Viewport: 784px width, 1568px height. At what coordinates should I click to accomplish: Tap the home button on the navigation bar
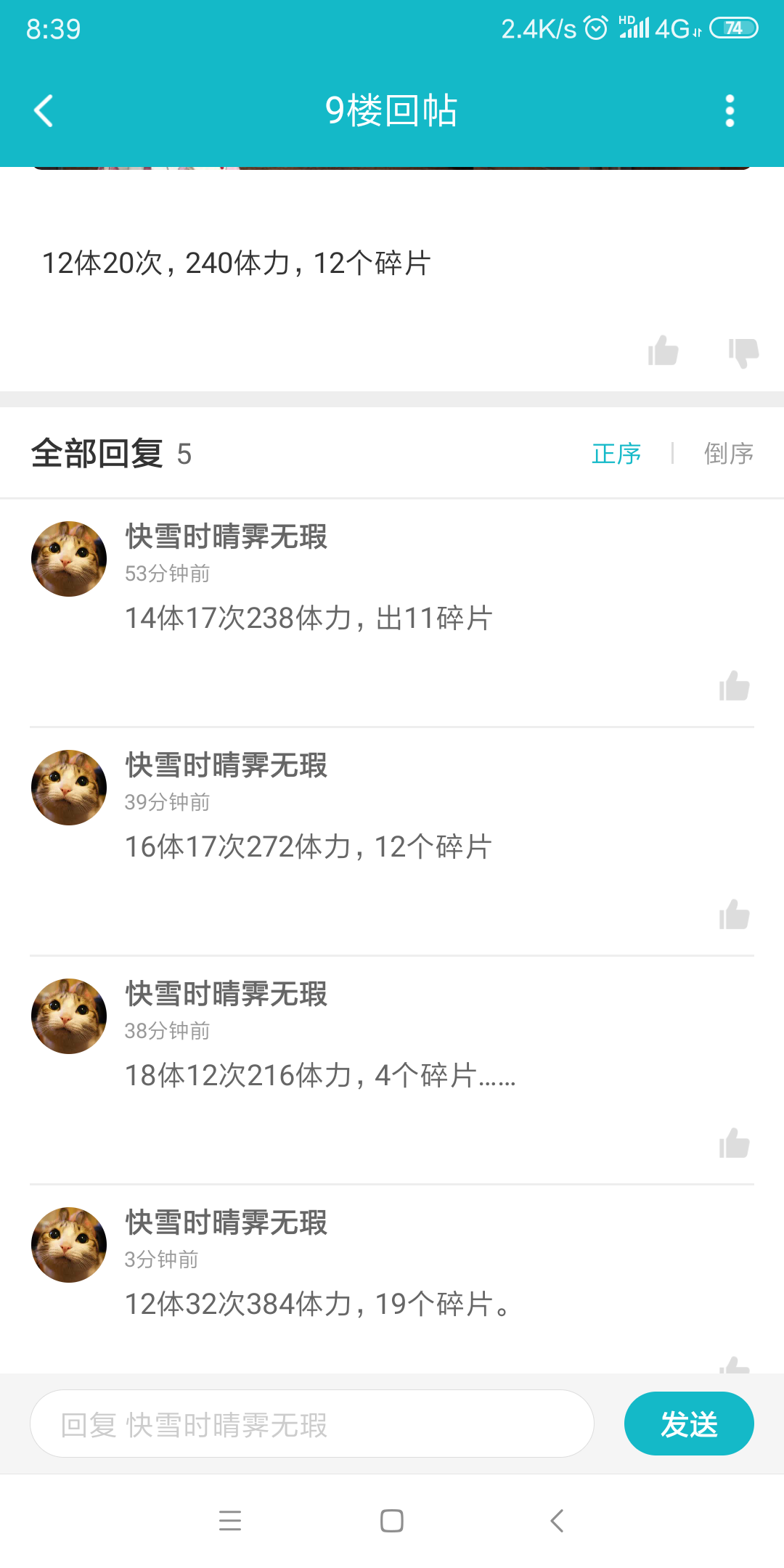click(x=391, y=1522)
